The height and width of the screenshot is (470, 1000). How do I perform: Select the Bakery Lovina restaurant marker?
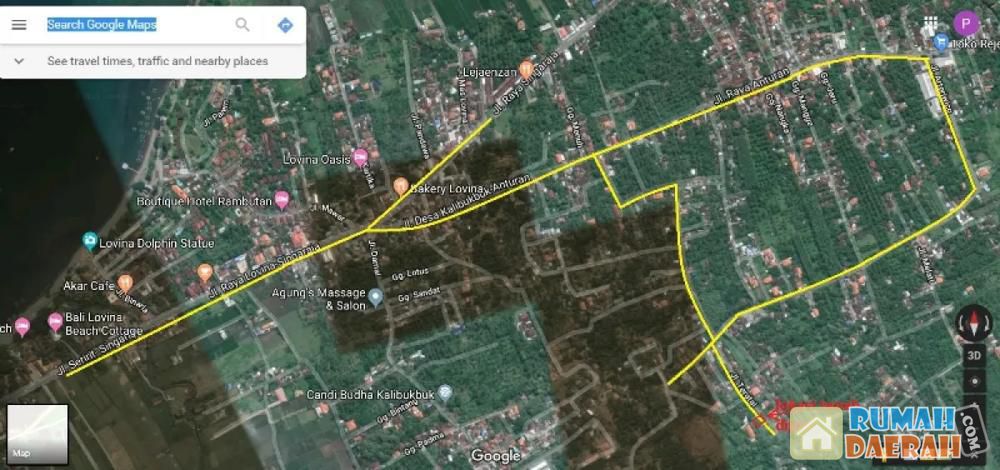400,186
